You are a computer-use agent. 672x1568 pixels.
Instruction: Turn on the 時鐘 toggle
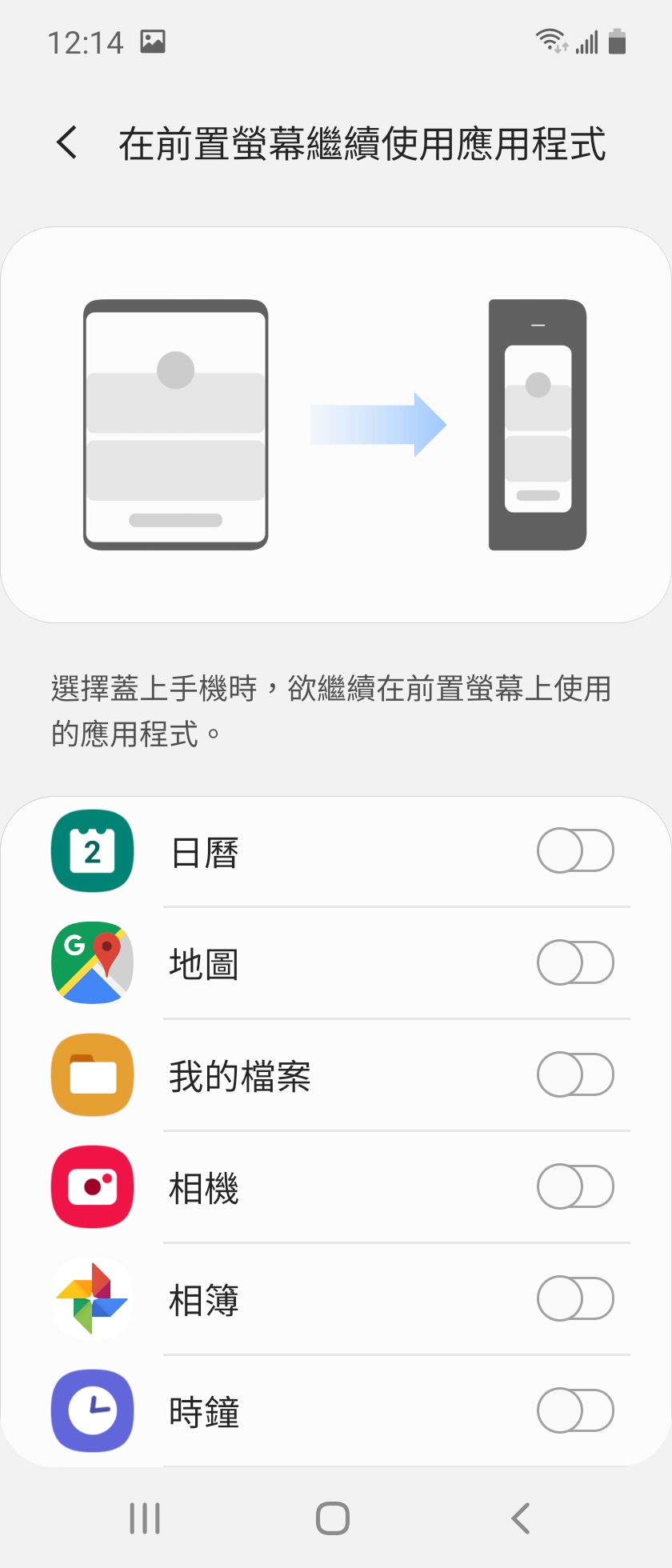[575, 1410]
